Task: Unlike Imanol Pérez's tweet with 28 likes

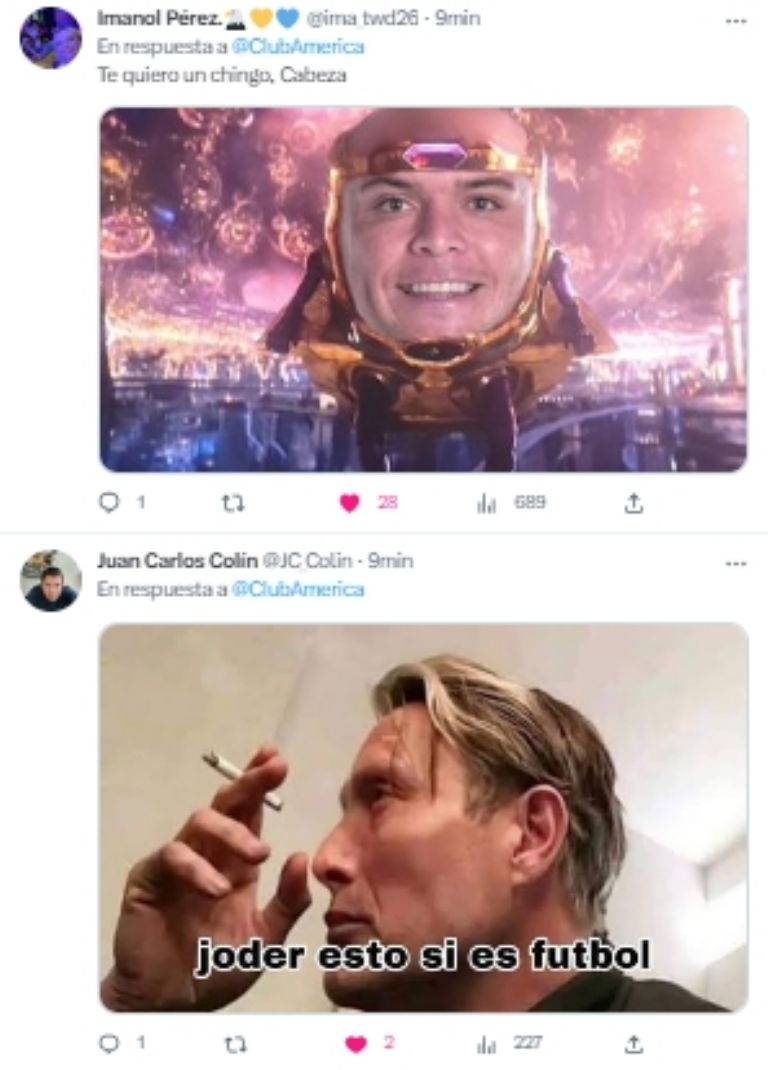Action: [349, 503]
